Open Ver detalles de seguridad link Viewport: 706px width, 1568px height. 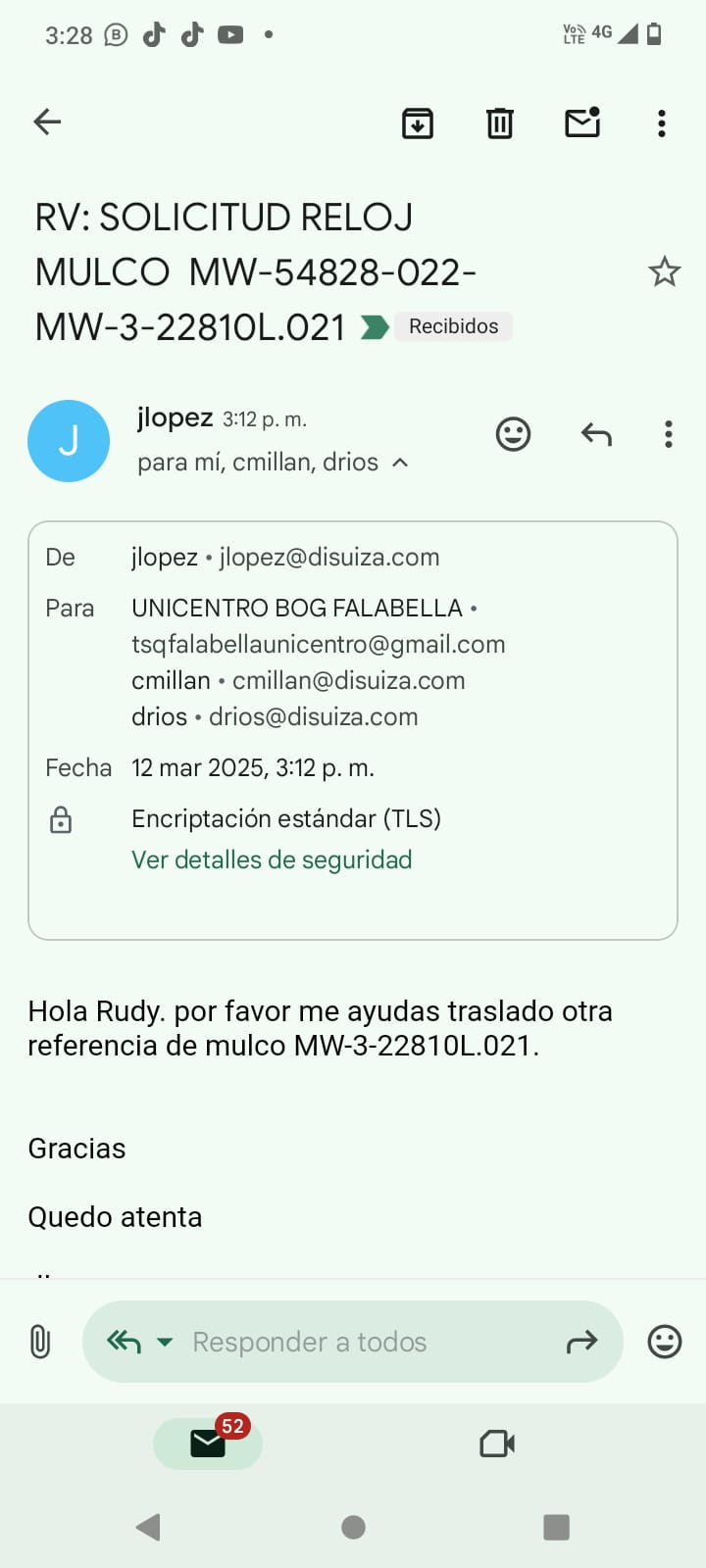tap(272, 859)
